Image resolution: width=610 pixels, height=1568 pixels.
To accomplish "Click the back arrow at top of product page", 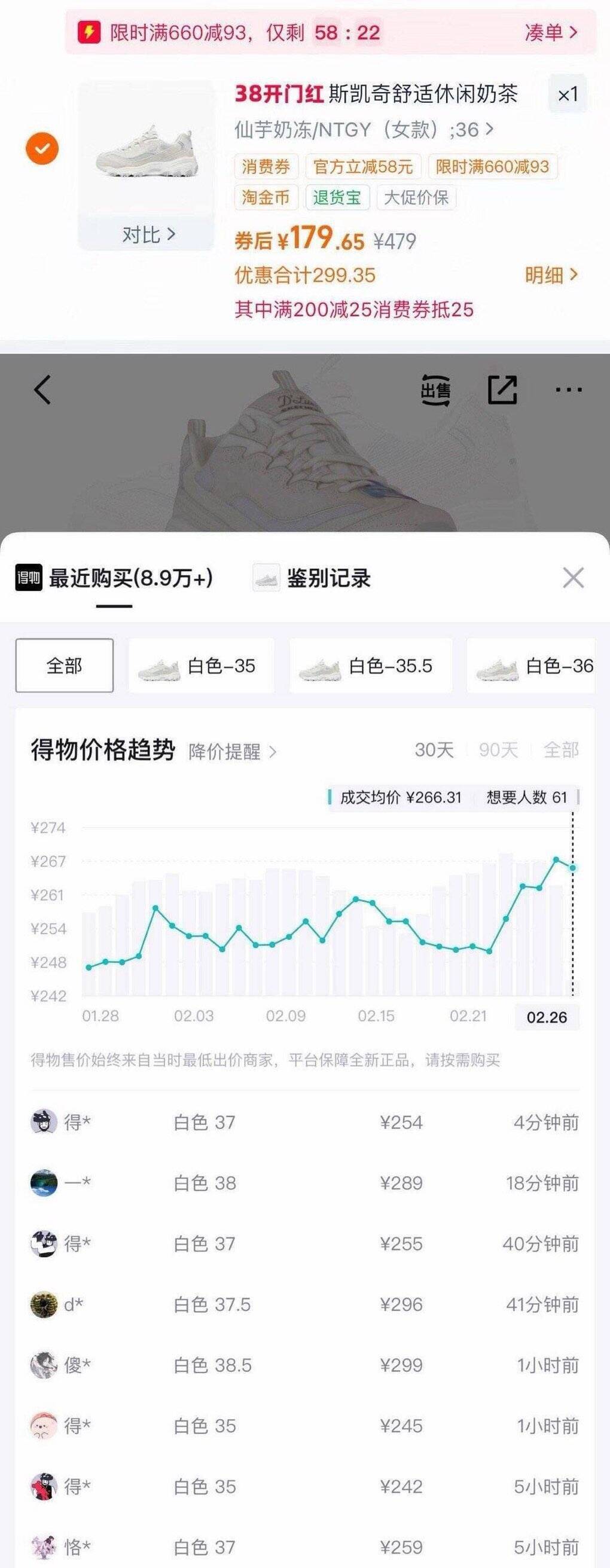I will point(42,389).
